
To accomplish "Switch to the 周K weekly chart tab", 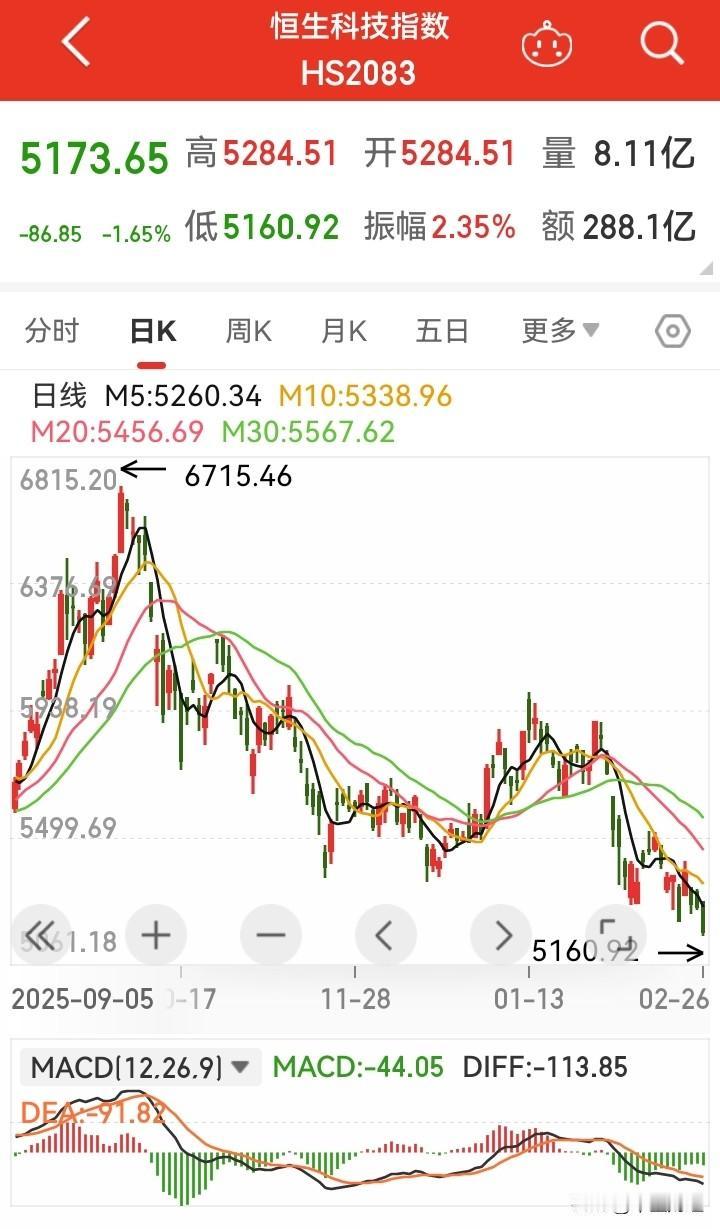I will tap(247, 330).
